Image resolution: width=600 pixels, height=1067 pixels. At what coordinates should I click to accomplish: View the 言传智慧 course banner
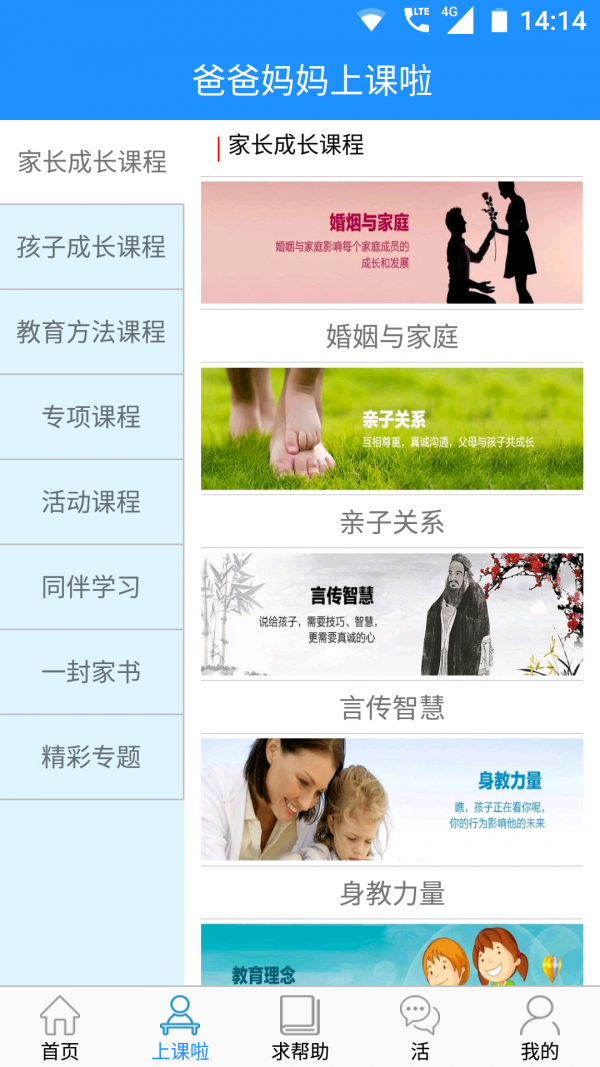(x=391, y=614)
